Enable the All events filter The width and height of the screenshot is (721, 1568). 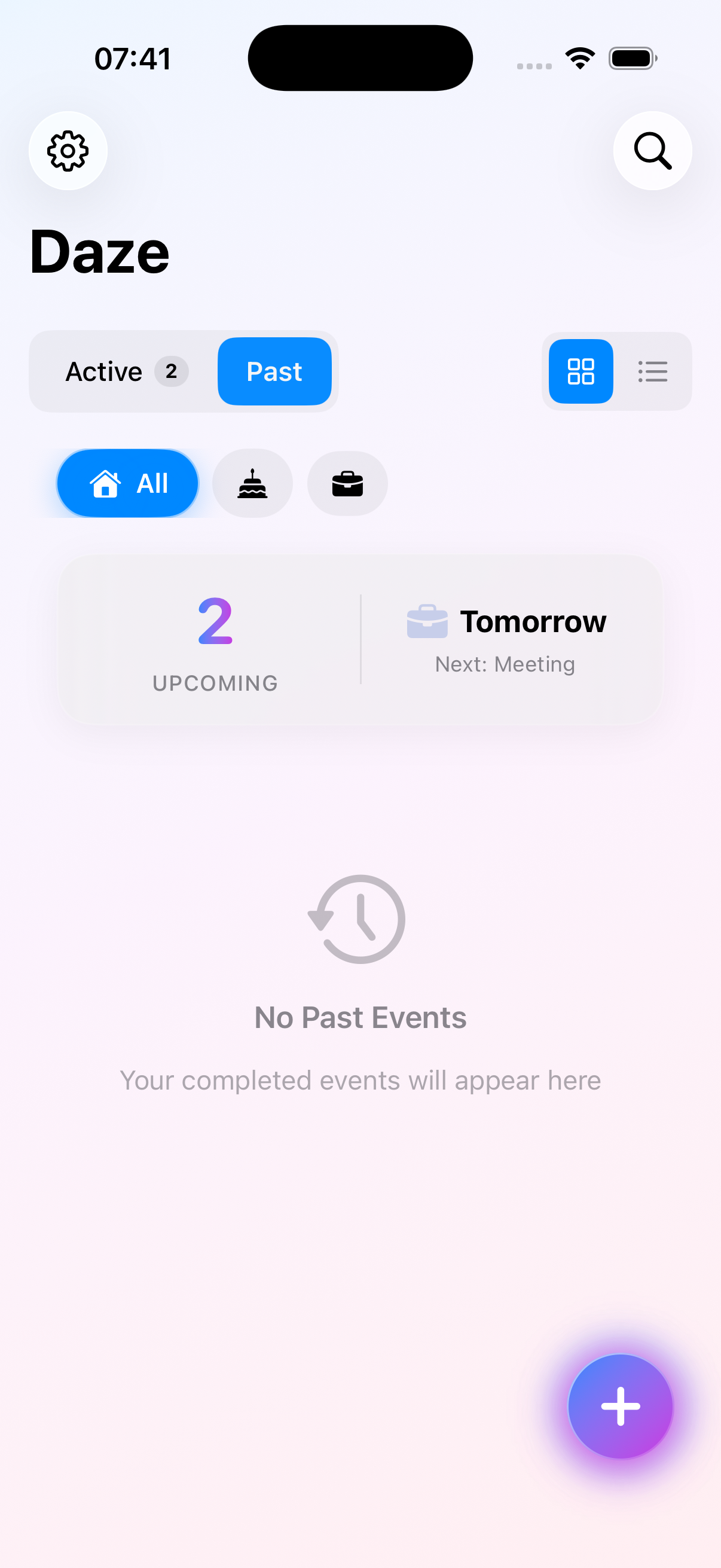point(127,483)
